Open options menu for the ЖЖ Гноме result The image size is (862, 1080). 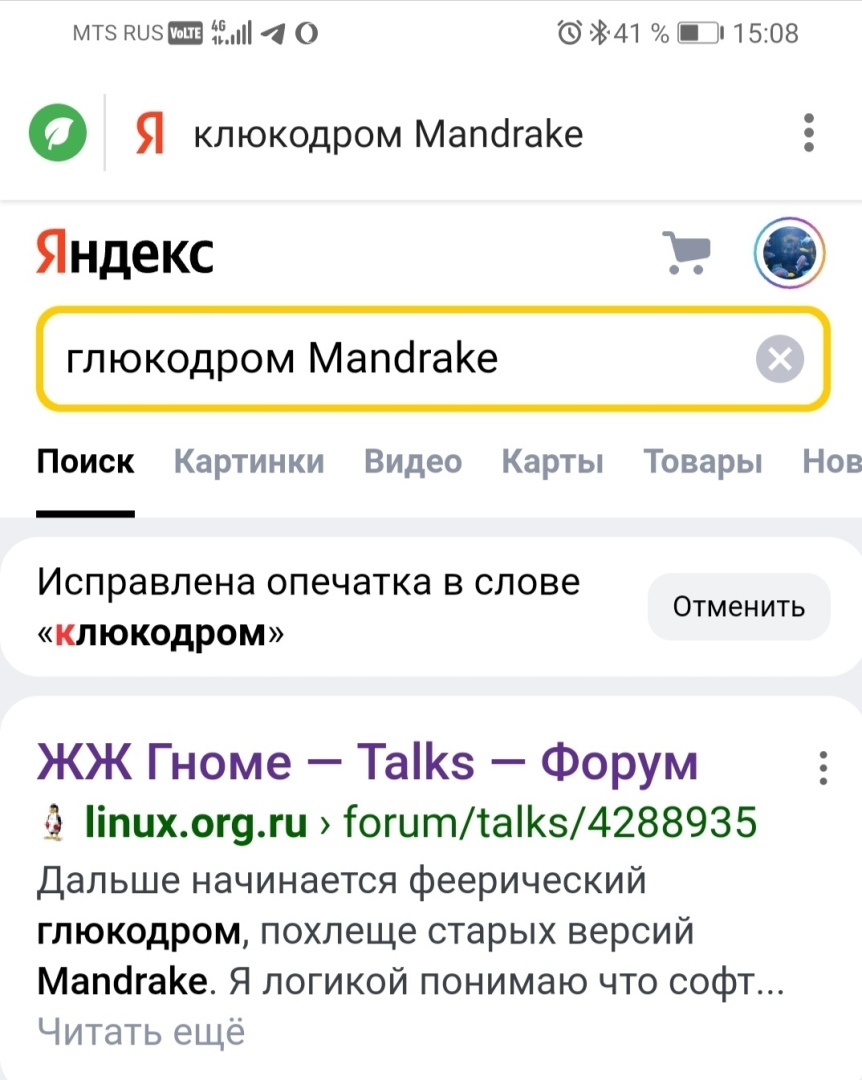(x=823, y=768)
